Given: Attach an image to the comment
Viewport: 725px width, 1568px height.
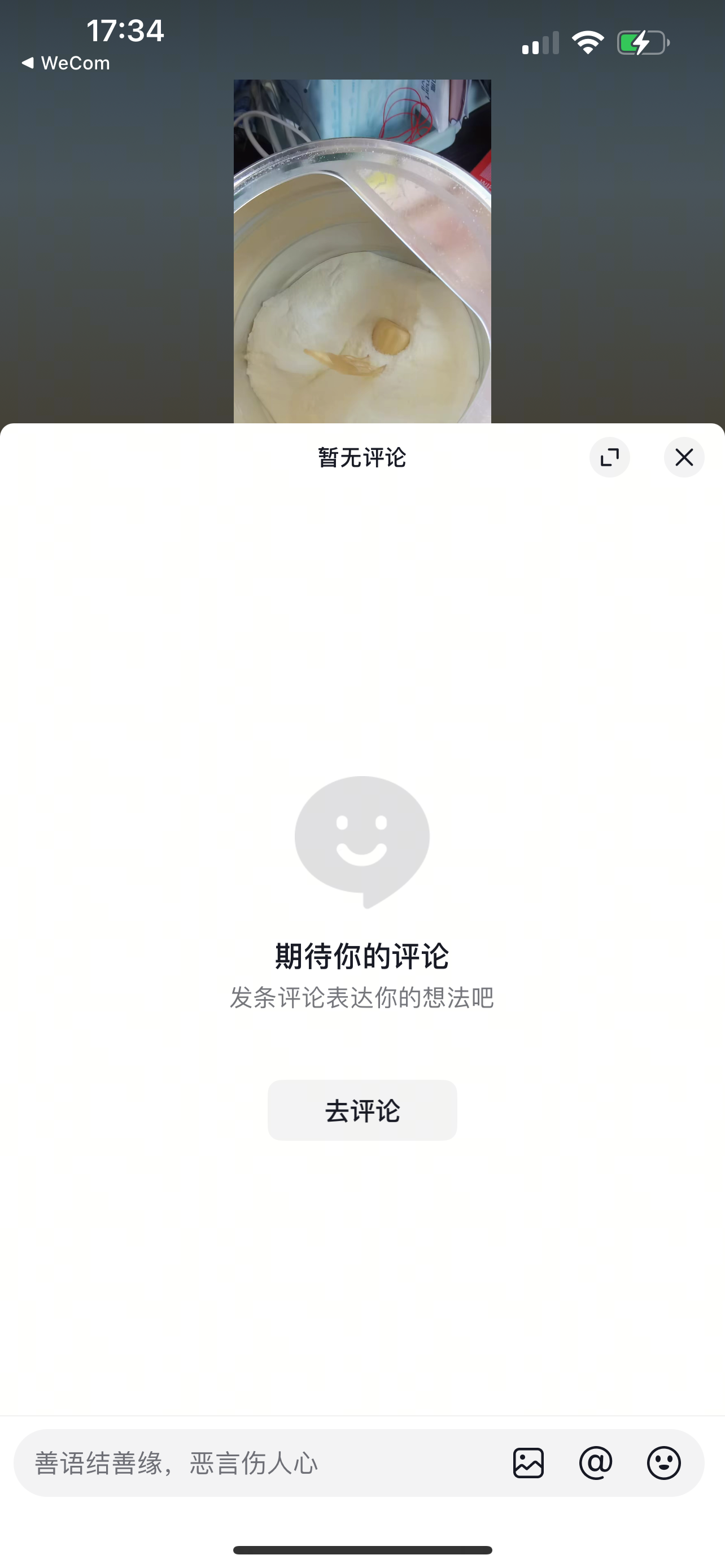Looking at the screenshot, I should click(529, 1462).
